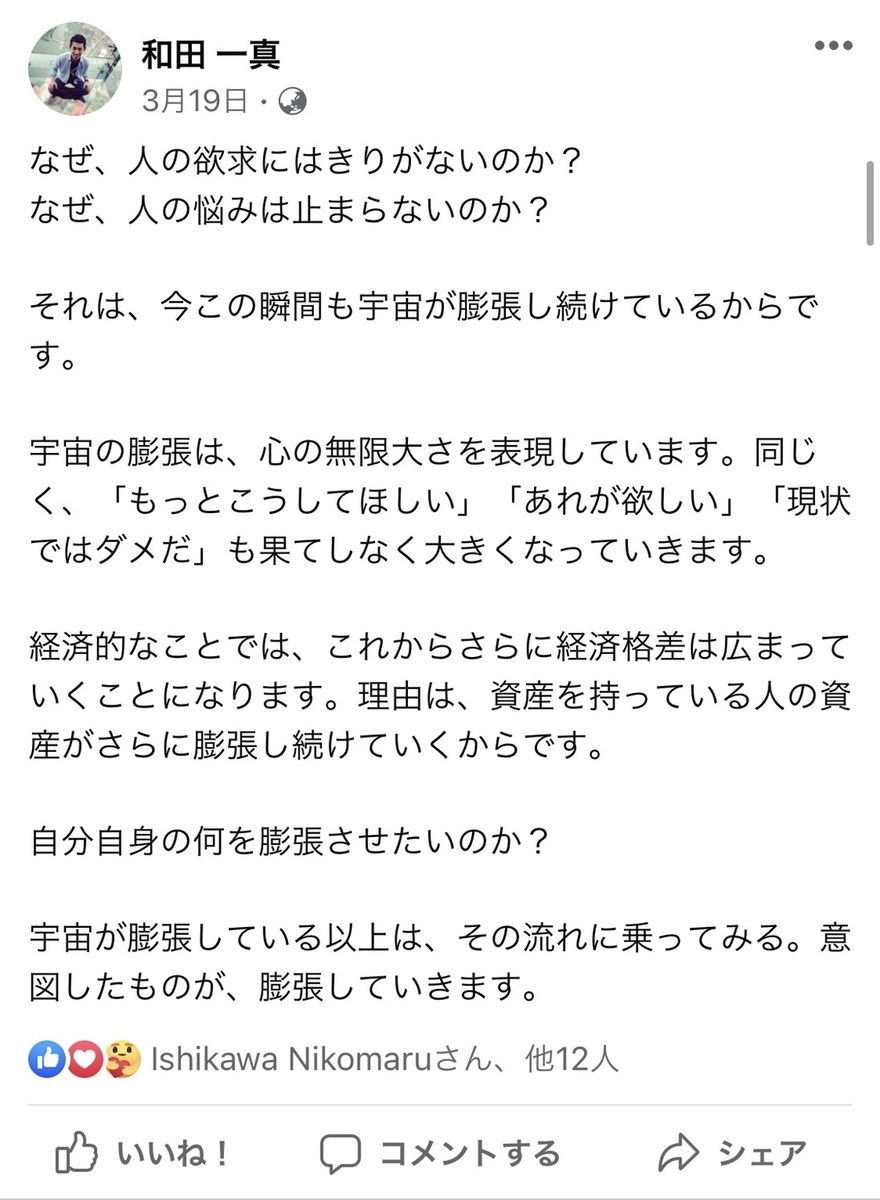Open the three-dot post options menu
This screenshot has width=880, height=1200.
tap(833, 44)
